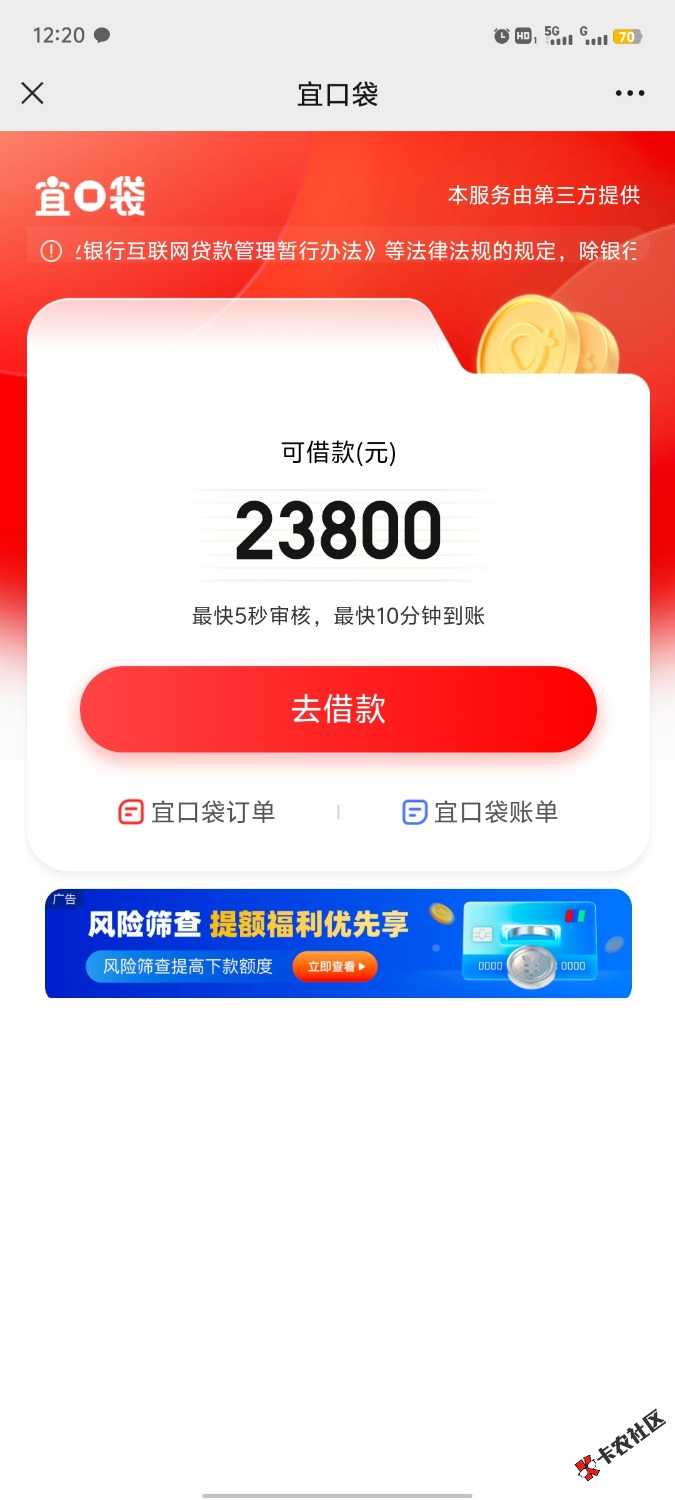The width and height of the screenshot is (675, 1500).
Task: Open 宜口袋订单
Action: (197, 812)
